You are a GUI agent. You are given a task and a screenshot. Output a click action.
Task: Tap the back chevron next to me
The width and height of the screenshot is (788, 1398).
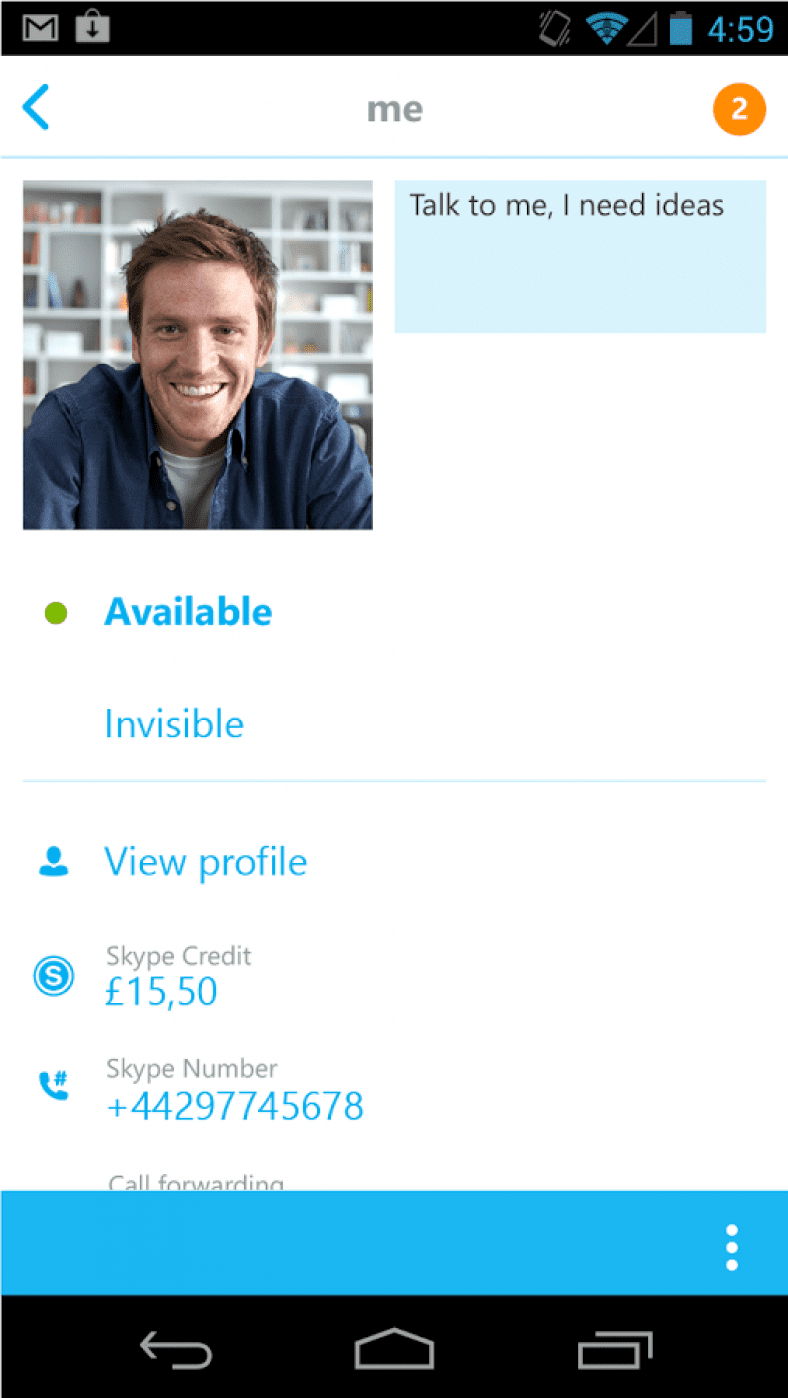(37, 107)
